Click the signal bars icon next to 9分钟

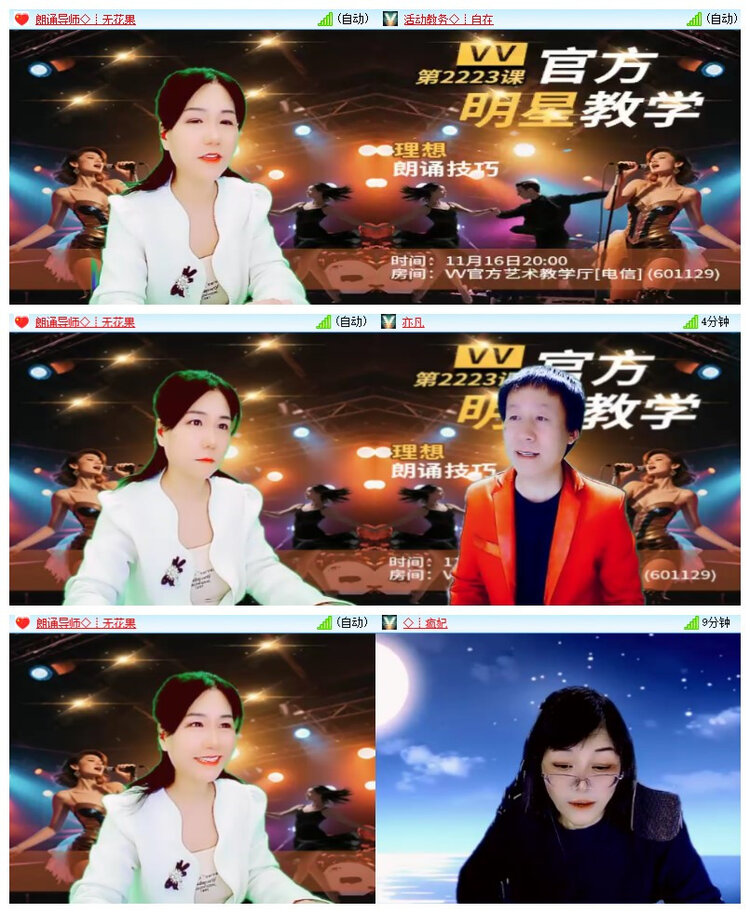pyautogui.click(x=692, y=622)
